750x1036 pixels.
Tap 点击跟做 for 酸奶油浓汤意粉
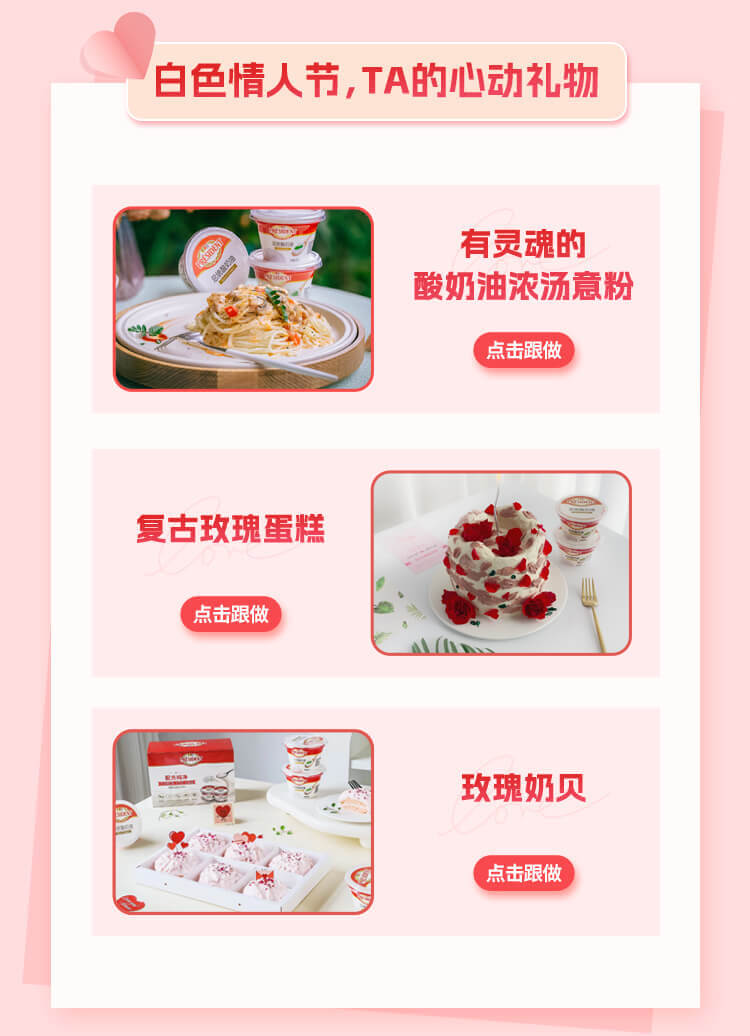coord(523,350)
